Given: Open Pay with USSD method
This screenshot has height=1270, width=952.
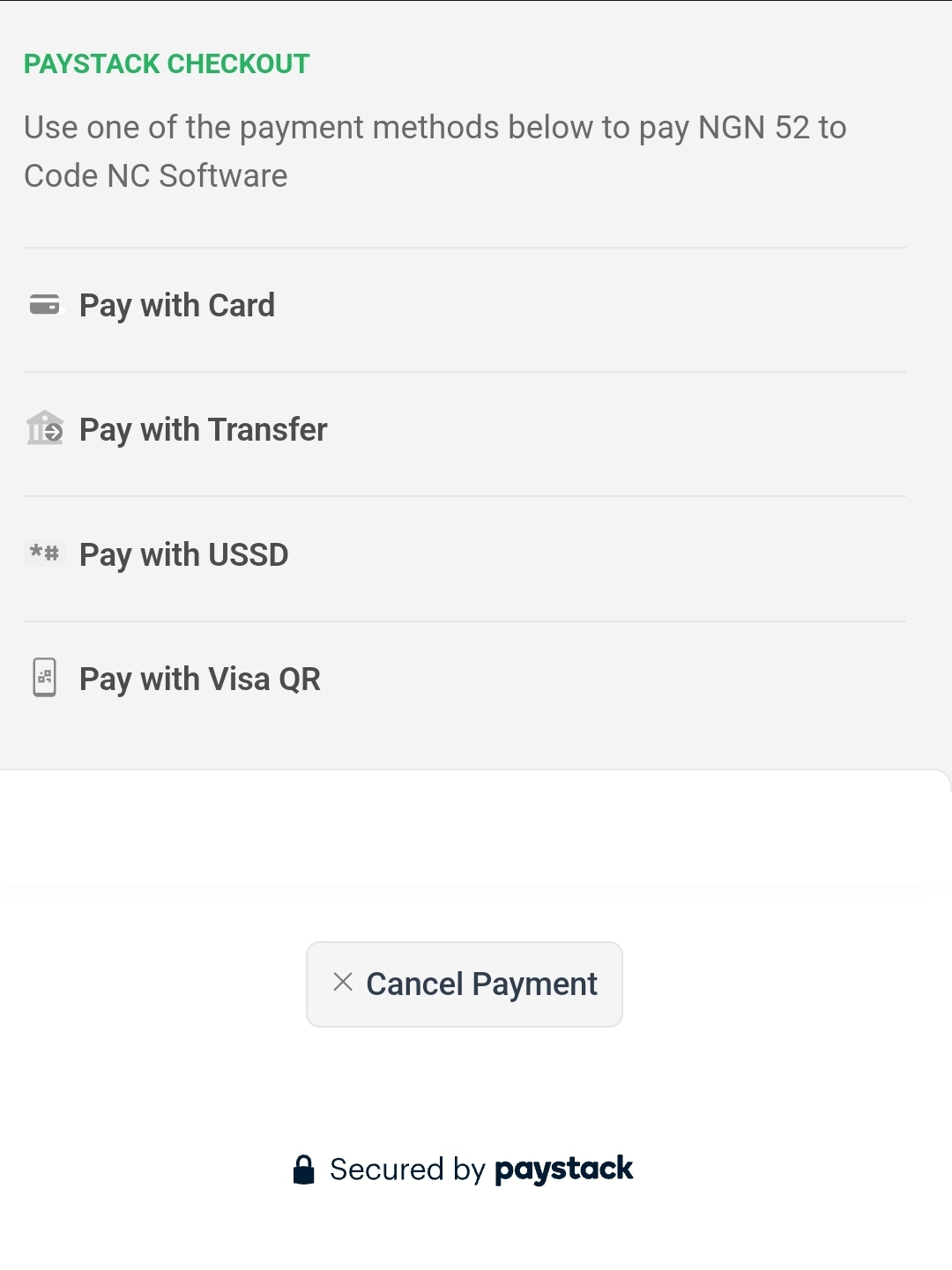Looking at the screenshot, I should (183, 555).
